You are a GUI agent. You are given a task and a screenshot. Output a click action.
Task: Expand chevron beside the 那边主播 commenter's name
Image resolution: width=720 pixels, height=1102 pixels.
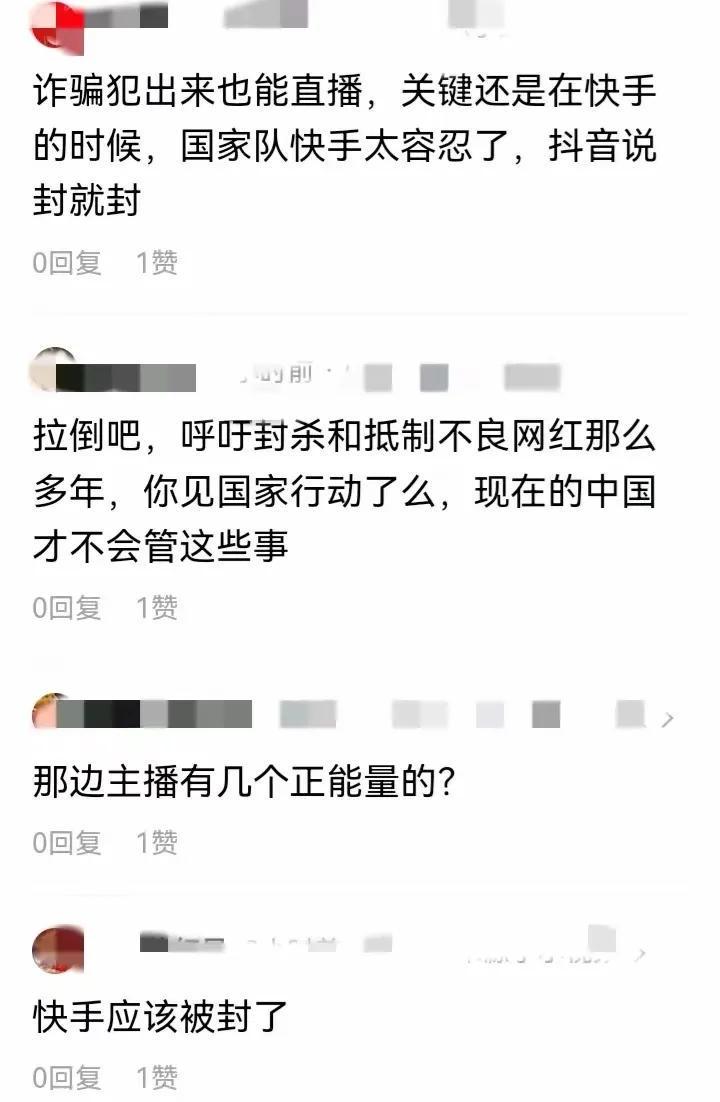point(668,719)
